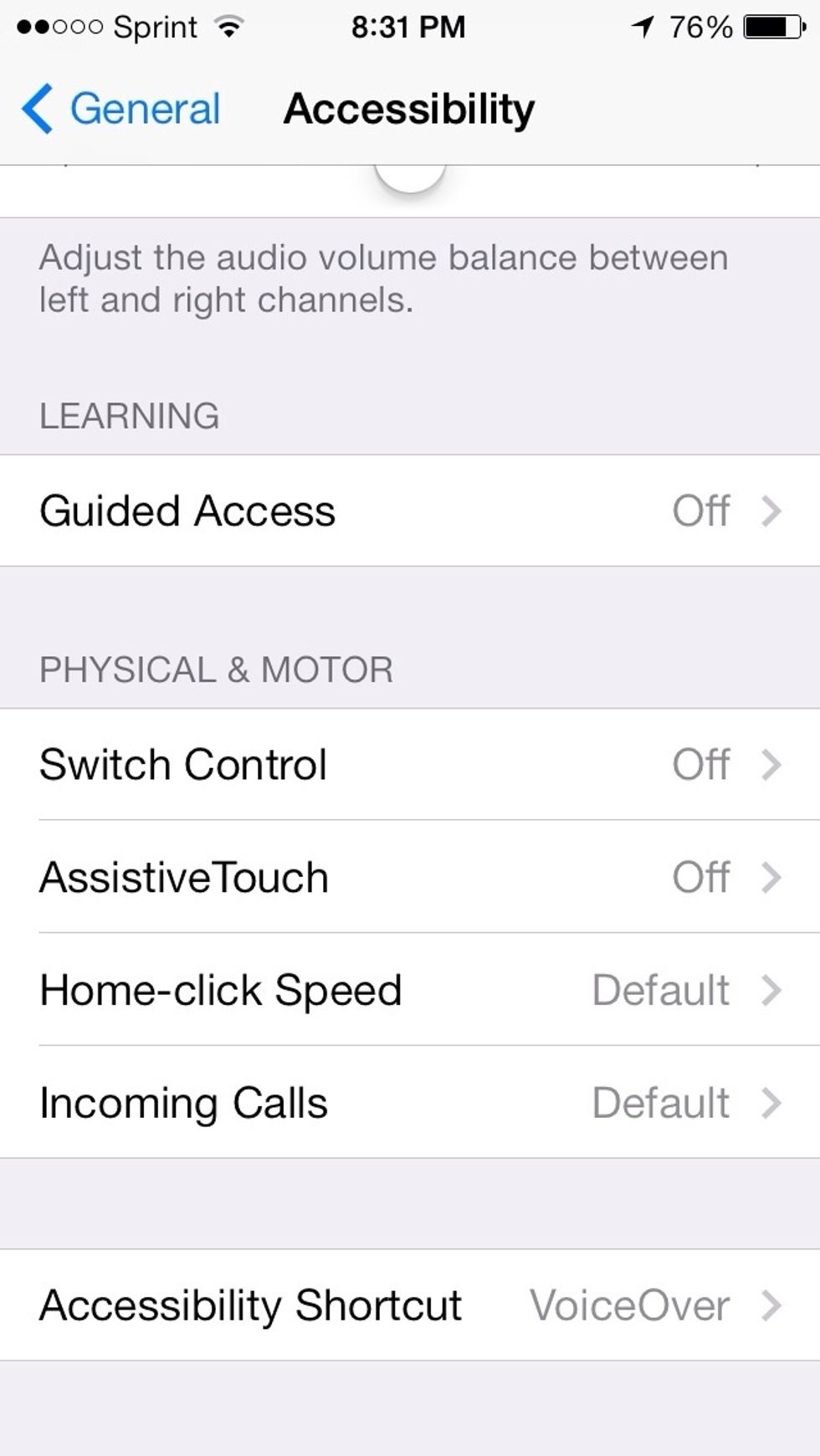Open Accessibility Shortcut options
The width and height of the screenshot is (820, 1456).
410,1305
